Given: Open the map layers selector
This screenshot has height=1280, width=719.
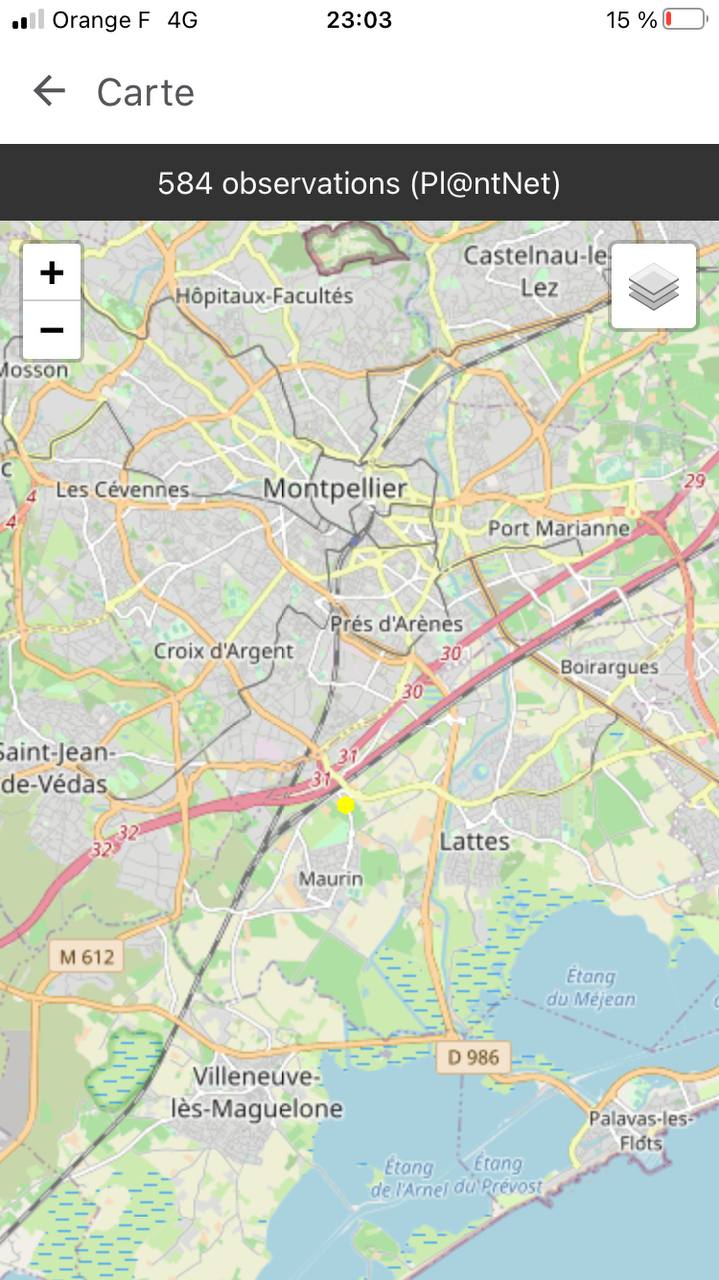Looking at the screenshot, I should coord(654,286).
